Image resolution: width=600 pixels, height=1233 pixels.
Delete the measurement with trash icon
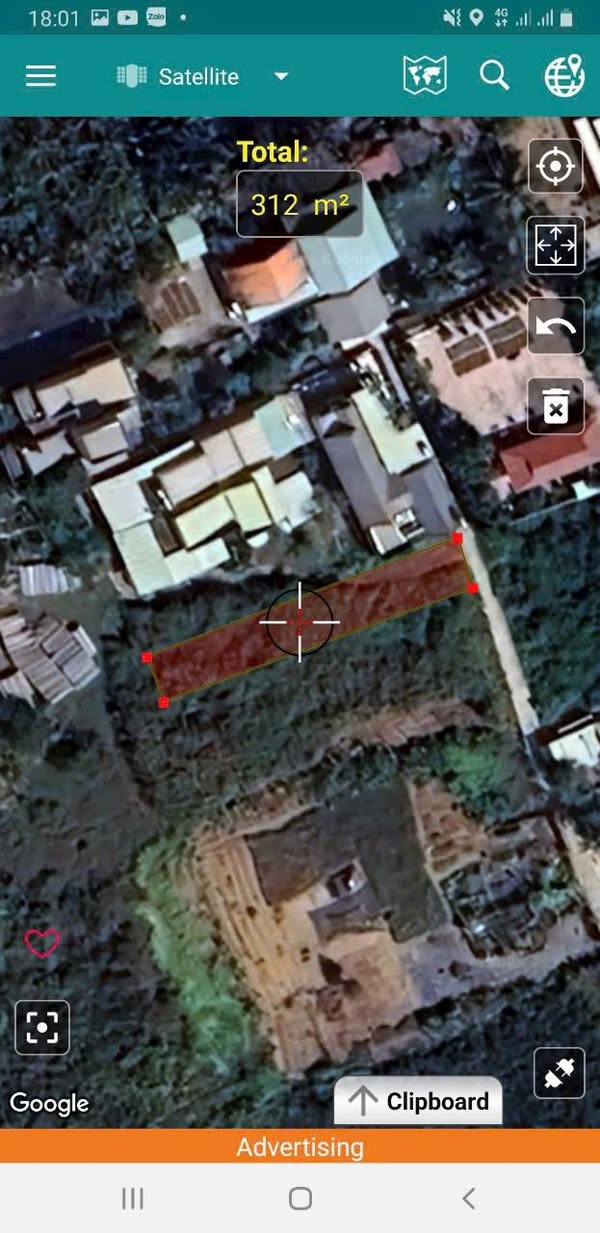[x=555, y=406]
